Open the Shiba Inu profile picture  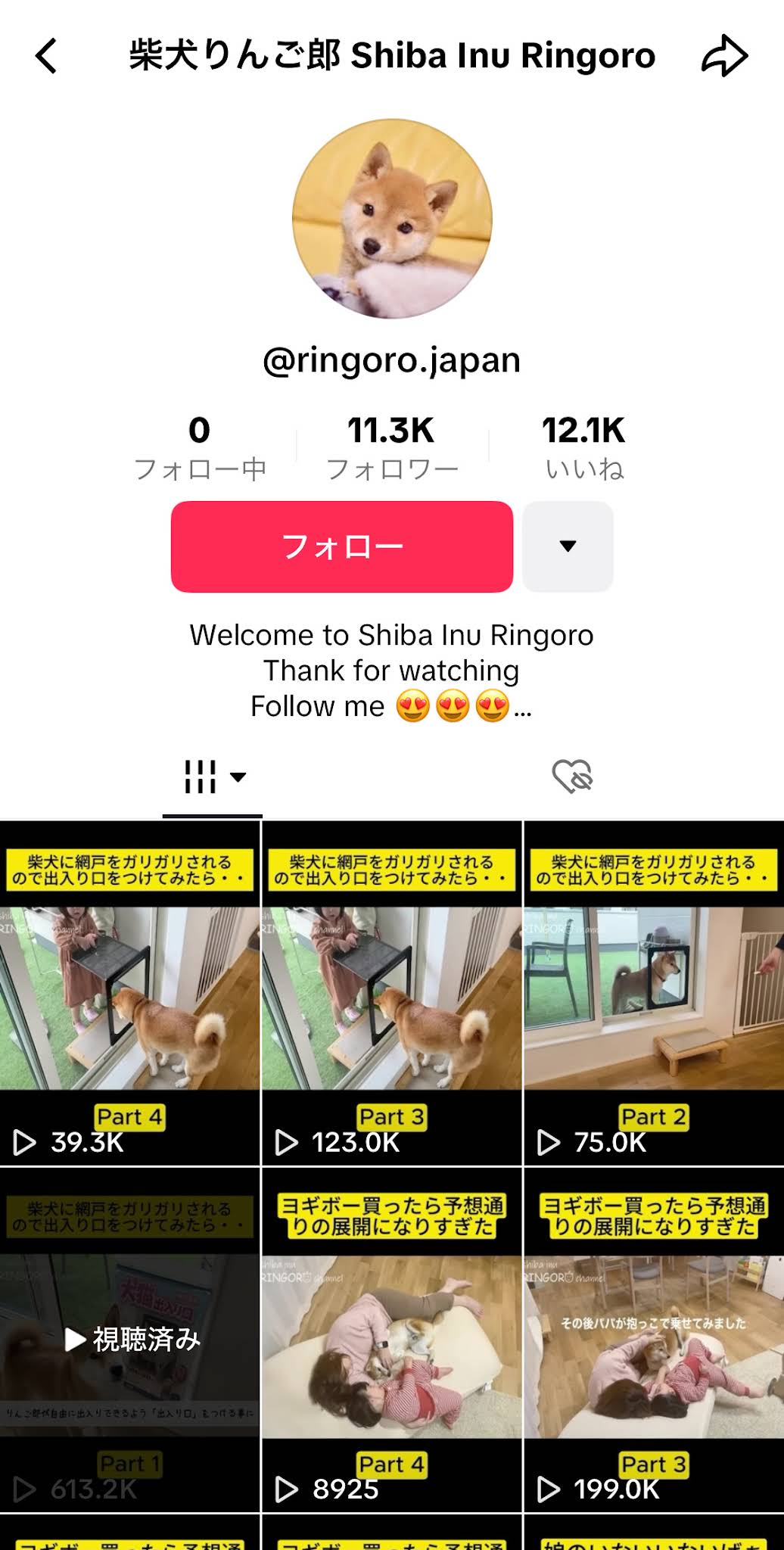tap(392, 219)
